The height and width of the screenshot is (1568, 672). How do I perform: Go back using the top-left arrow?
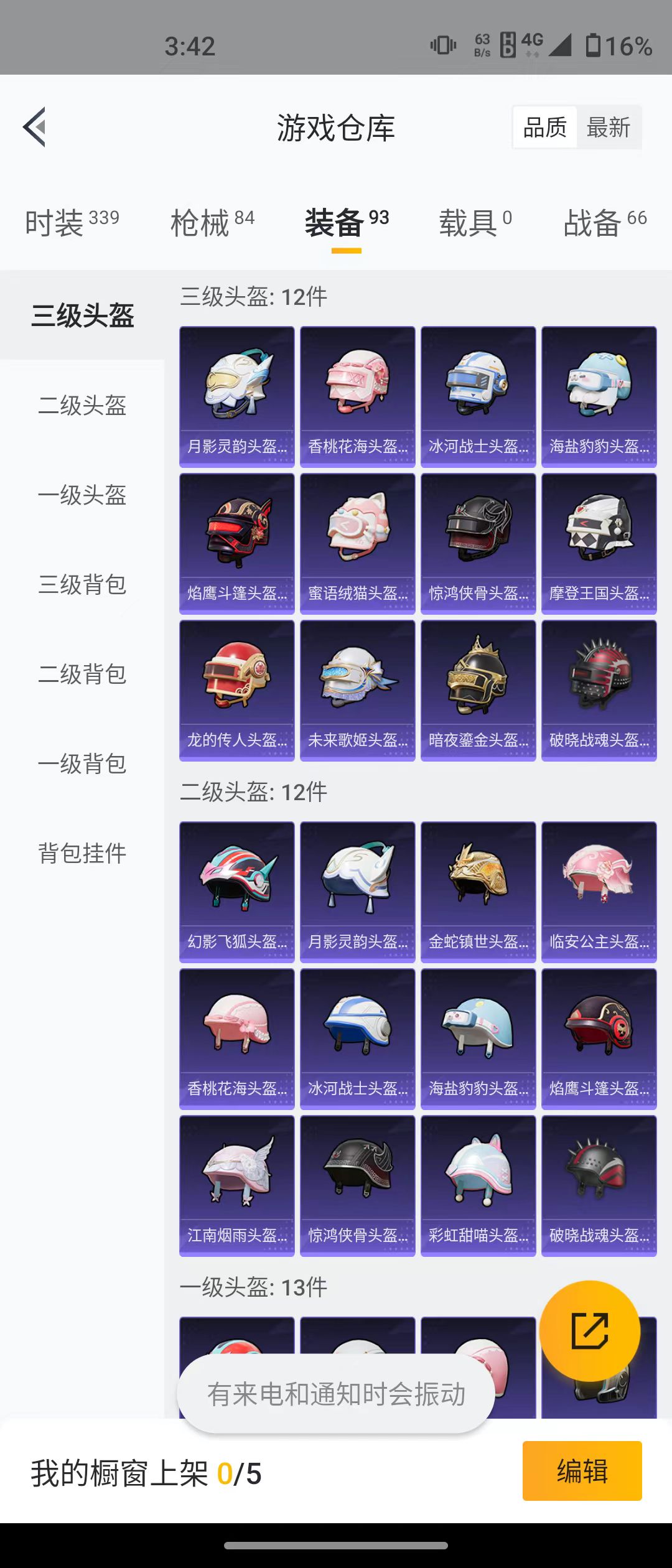click(35, 127)
